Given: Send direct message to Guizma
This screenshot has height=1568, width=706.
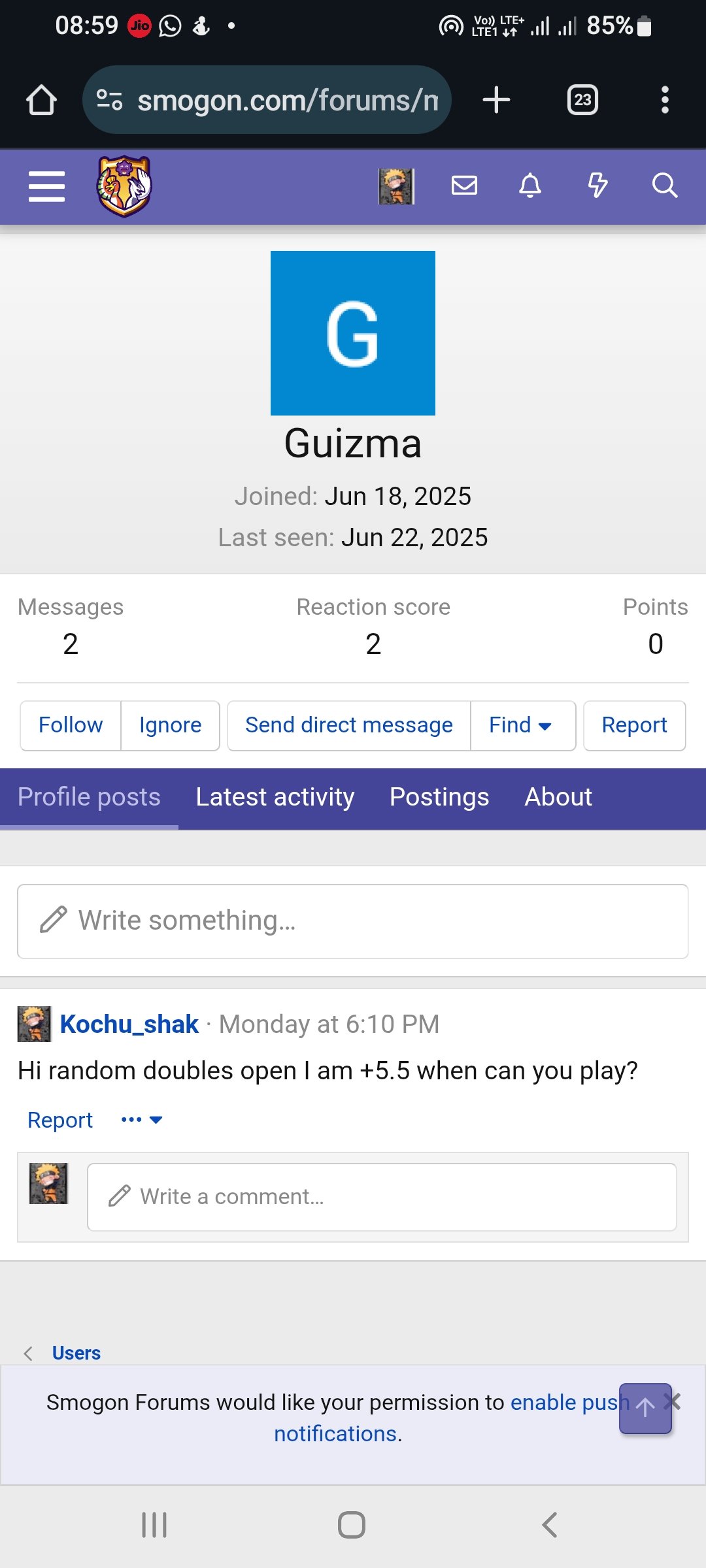Looking at the screenshot, I should pos(349,725).
